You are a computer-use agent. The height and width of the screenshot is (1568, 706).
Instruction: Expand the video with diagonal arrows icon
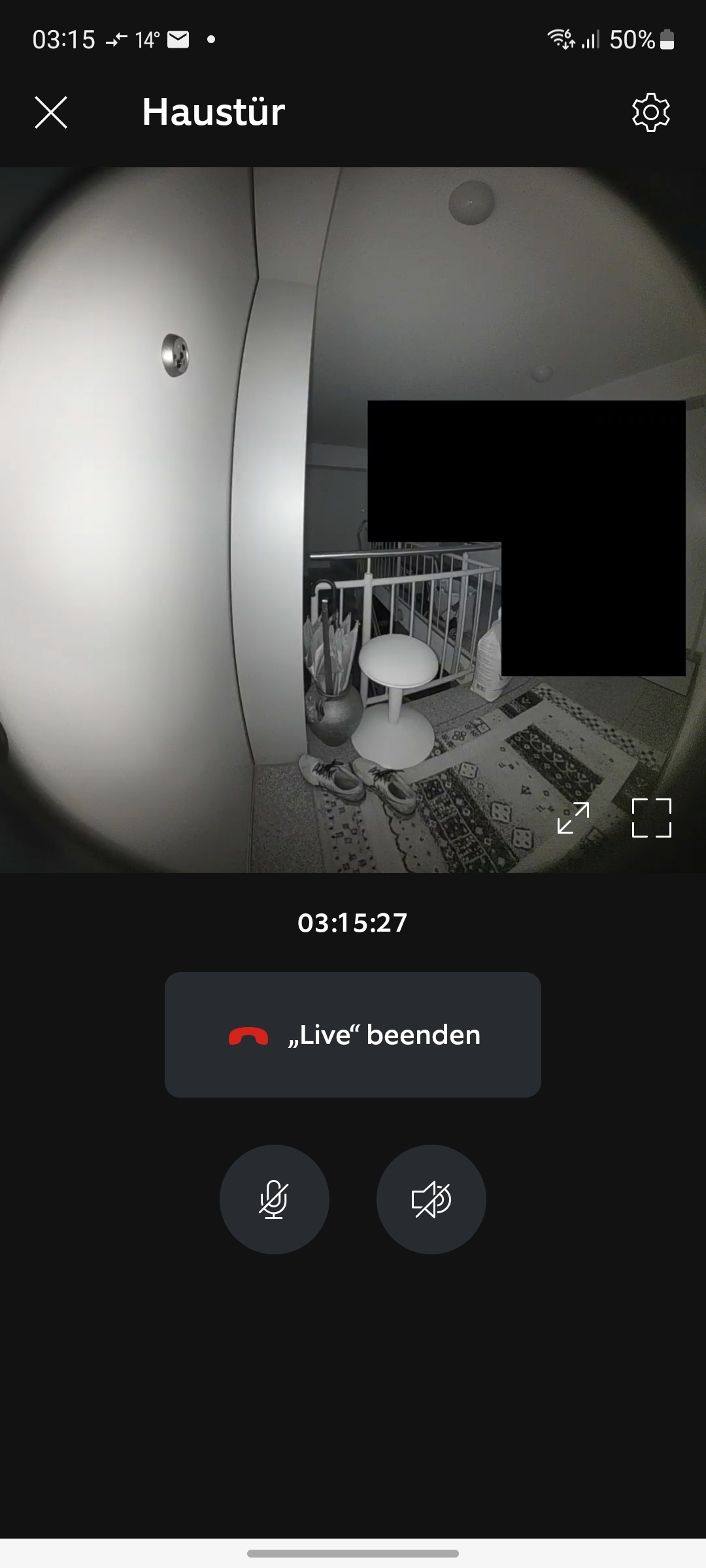pos(573,818)
